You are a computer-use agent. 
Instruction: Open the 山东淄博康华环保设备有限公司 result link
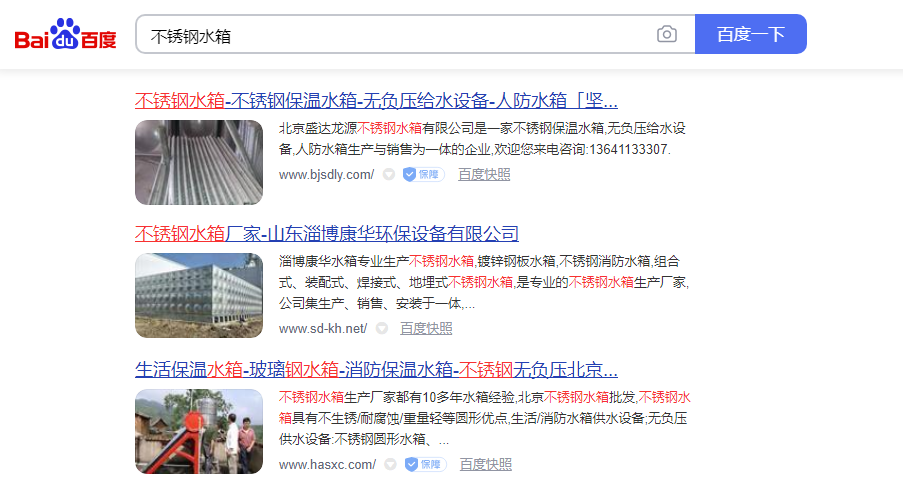[327, 234]
